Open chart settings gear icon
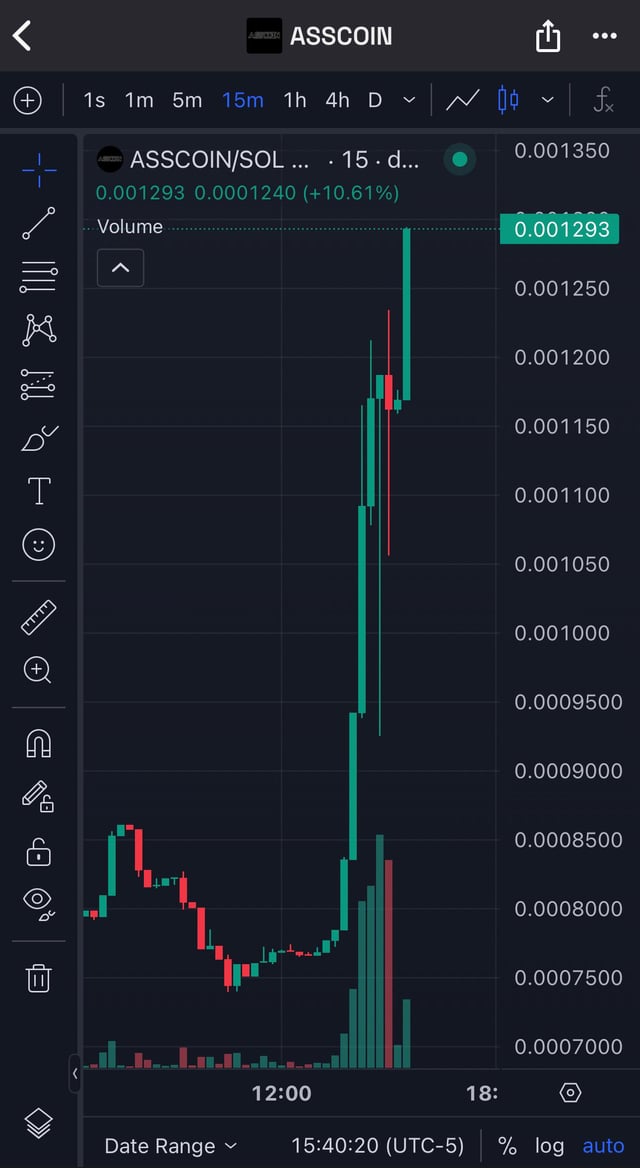Viewport: 640px width, 1168px height. point(570,1093)
